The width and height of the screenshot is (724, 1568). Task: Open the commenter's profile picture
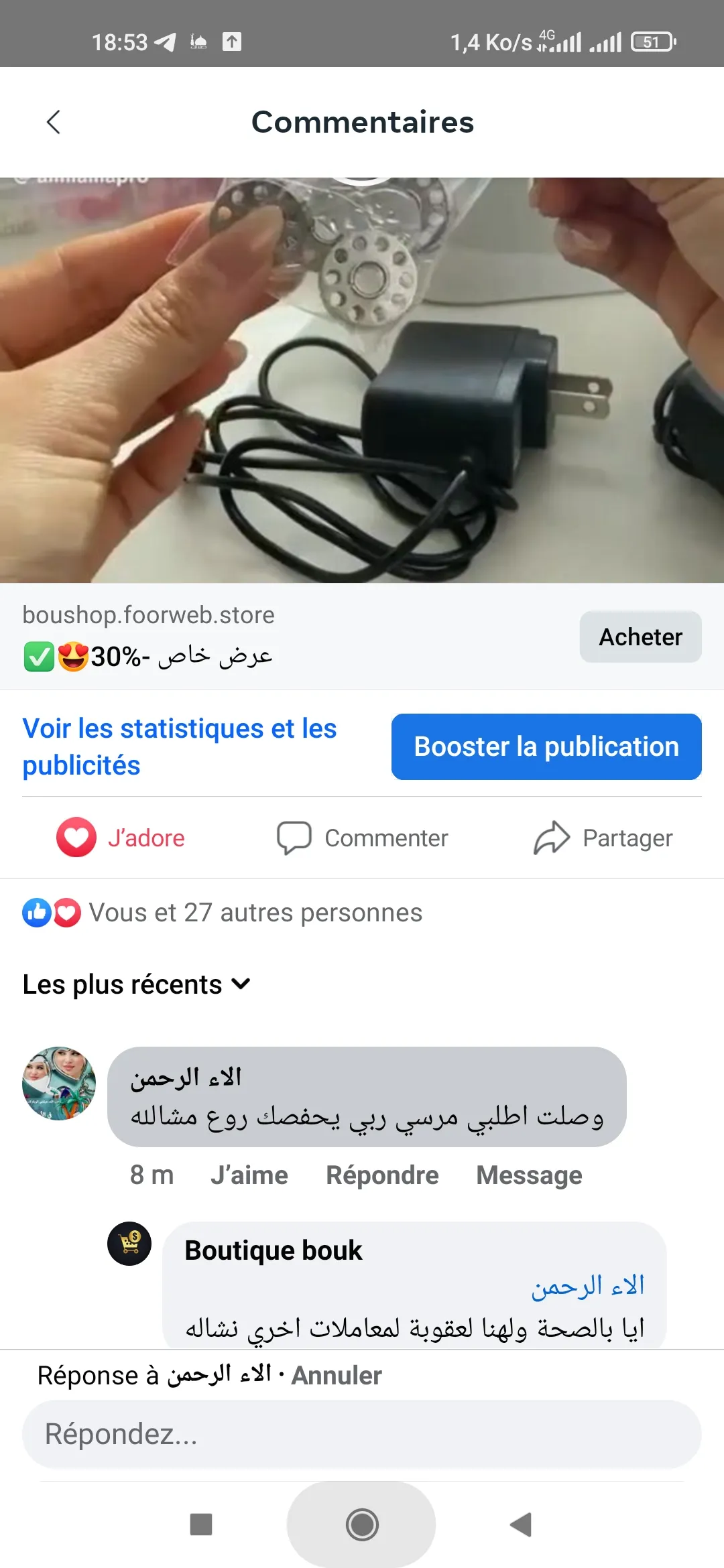tap(59, 1084)
